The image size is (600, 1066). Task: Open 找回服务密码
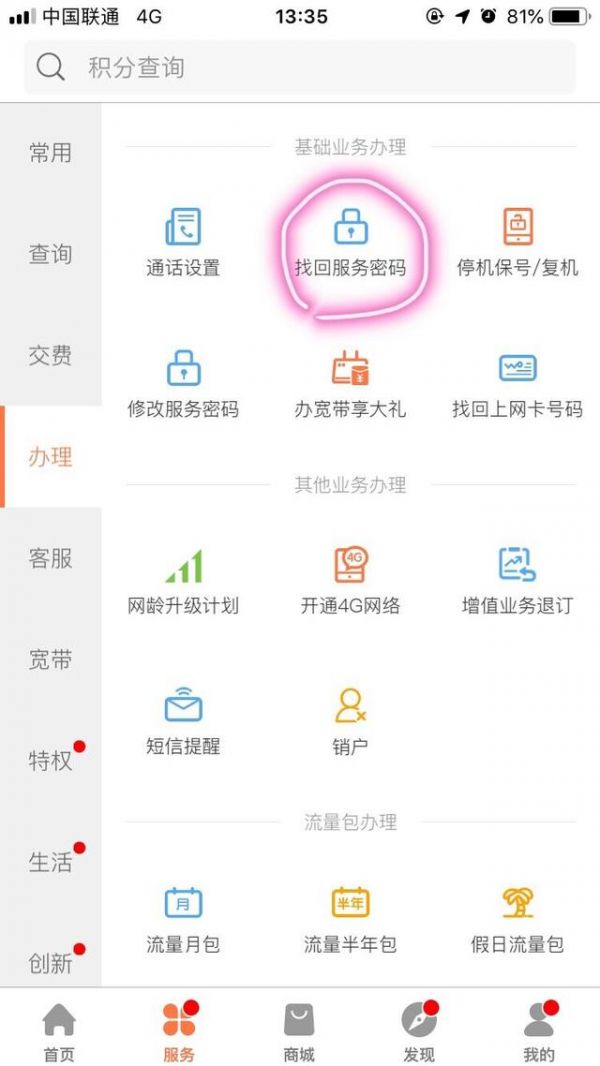point(350,242)
